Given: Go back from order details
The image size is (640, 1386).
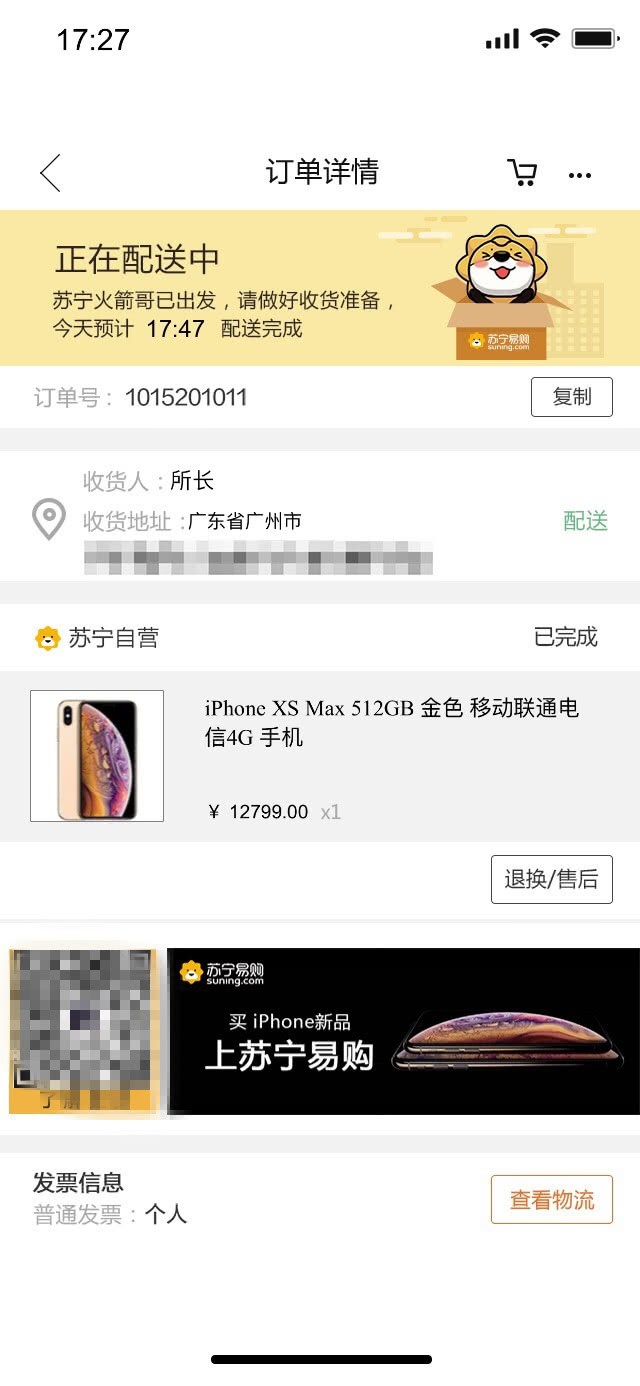Looking at the screenshot, I should pos(50,173).
